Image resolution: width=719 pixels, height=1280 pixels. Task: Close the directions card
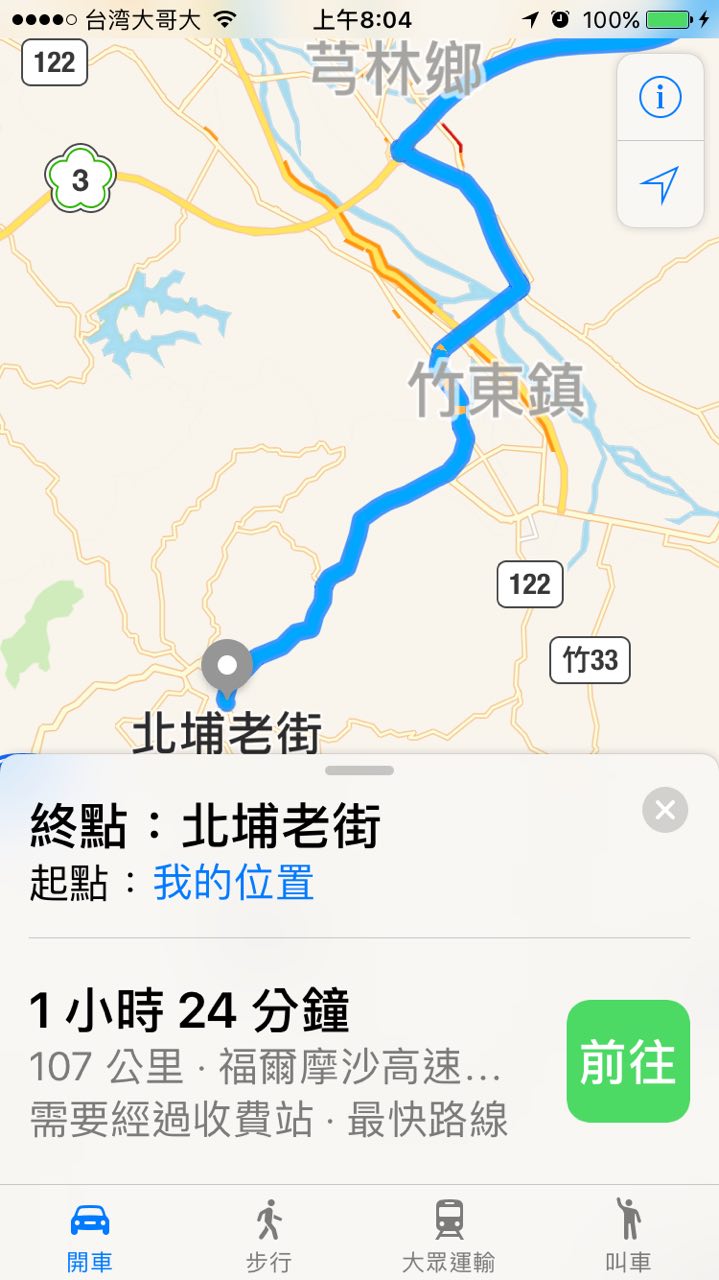pos(665,810)
